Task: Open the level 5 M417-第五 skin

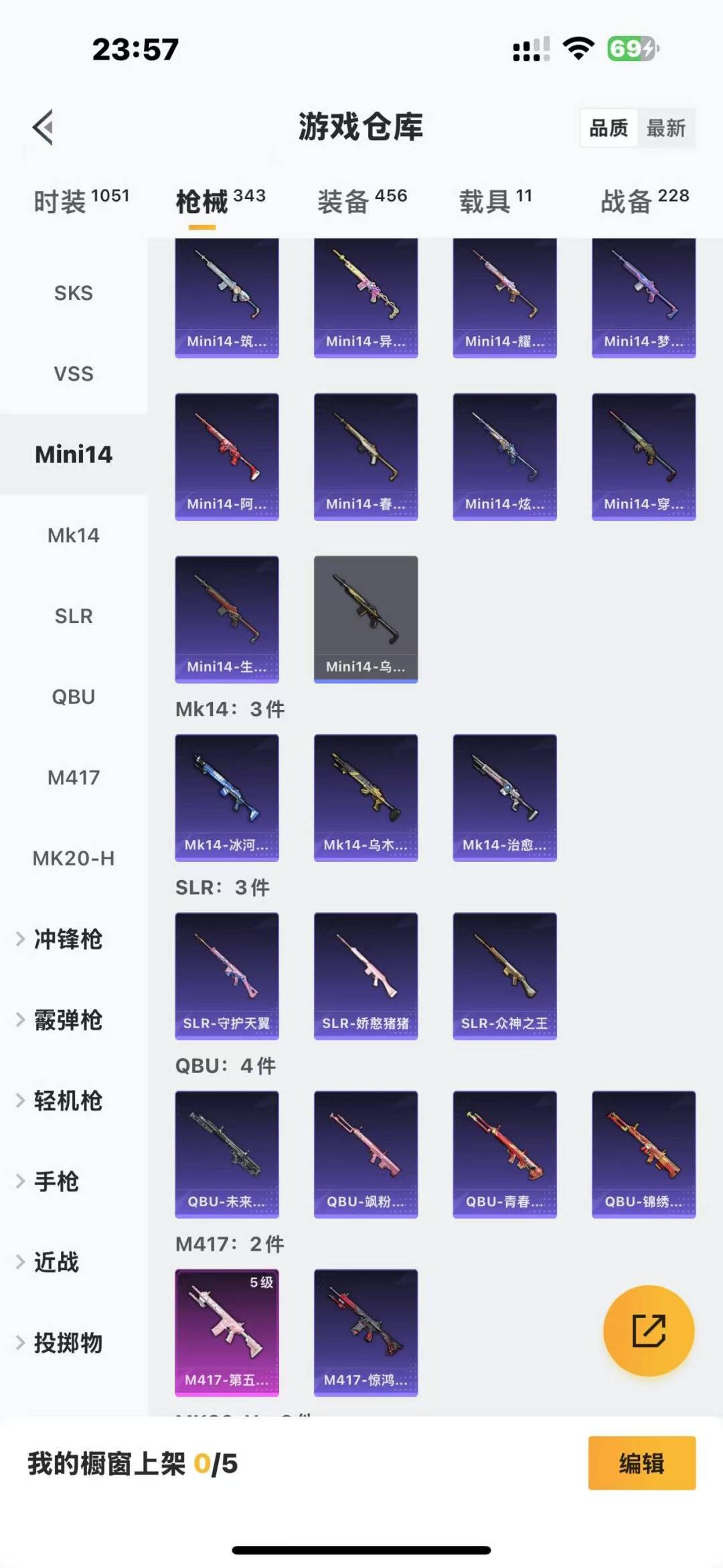Action: [227, 1332]
